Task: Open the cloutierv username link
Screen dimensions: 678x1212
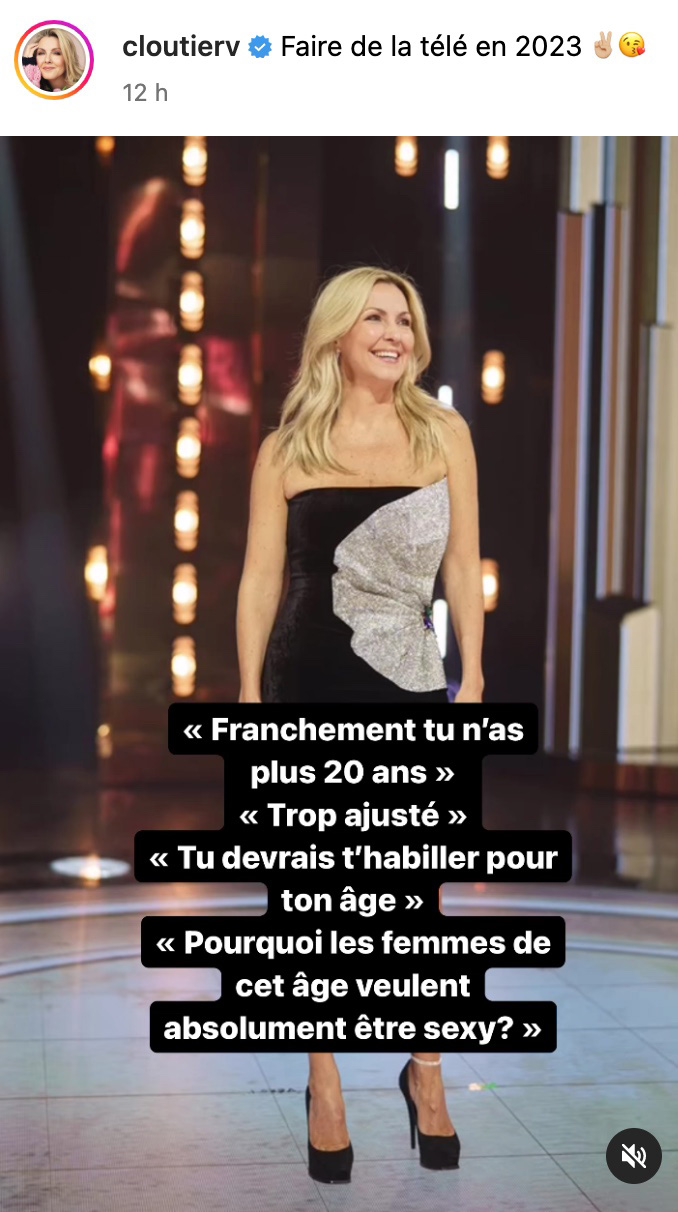Action: tap(181, 46)
